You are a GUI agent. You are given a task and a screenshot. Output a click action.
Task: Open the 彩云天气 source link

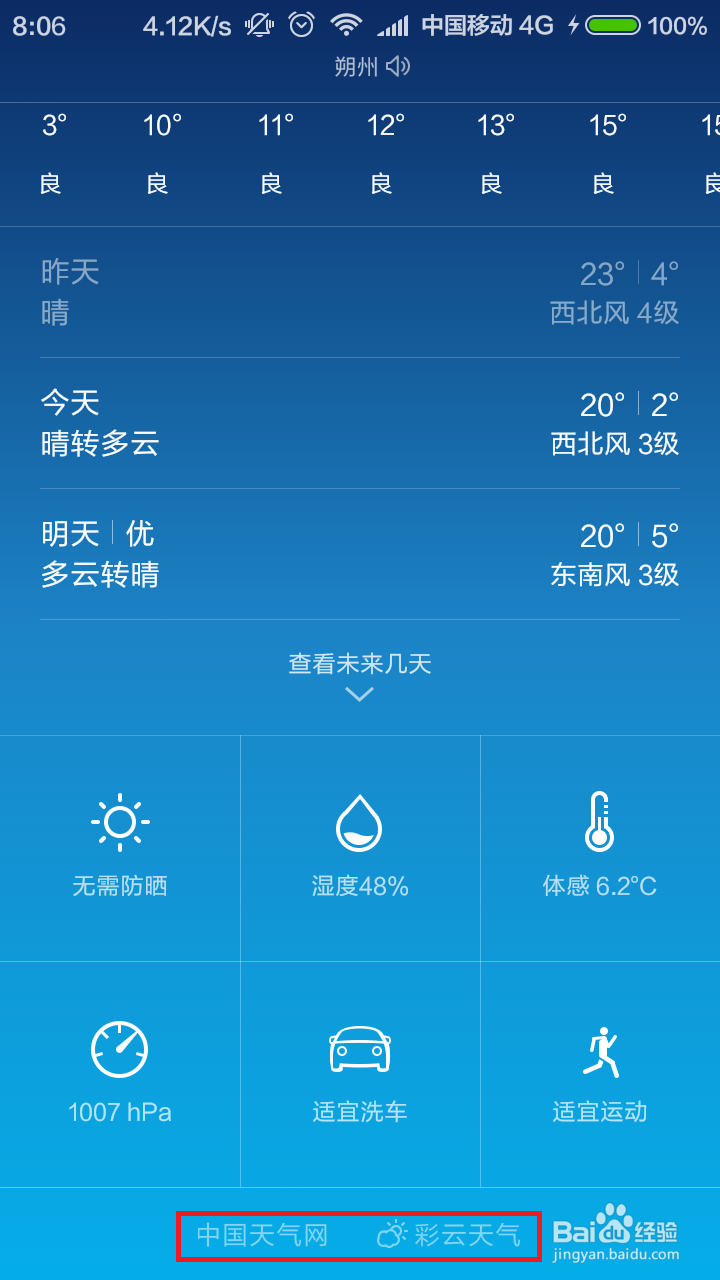pos(449,1235)
